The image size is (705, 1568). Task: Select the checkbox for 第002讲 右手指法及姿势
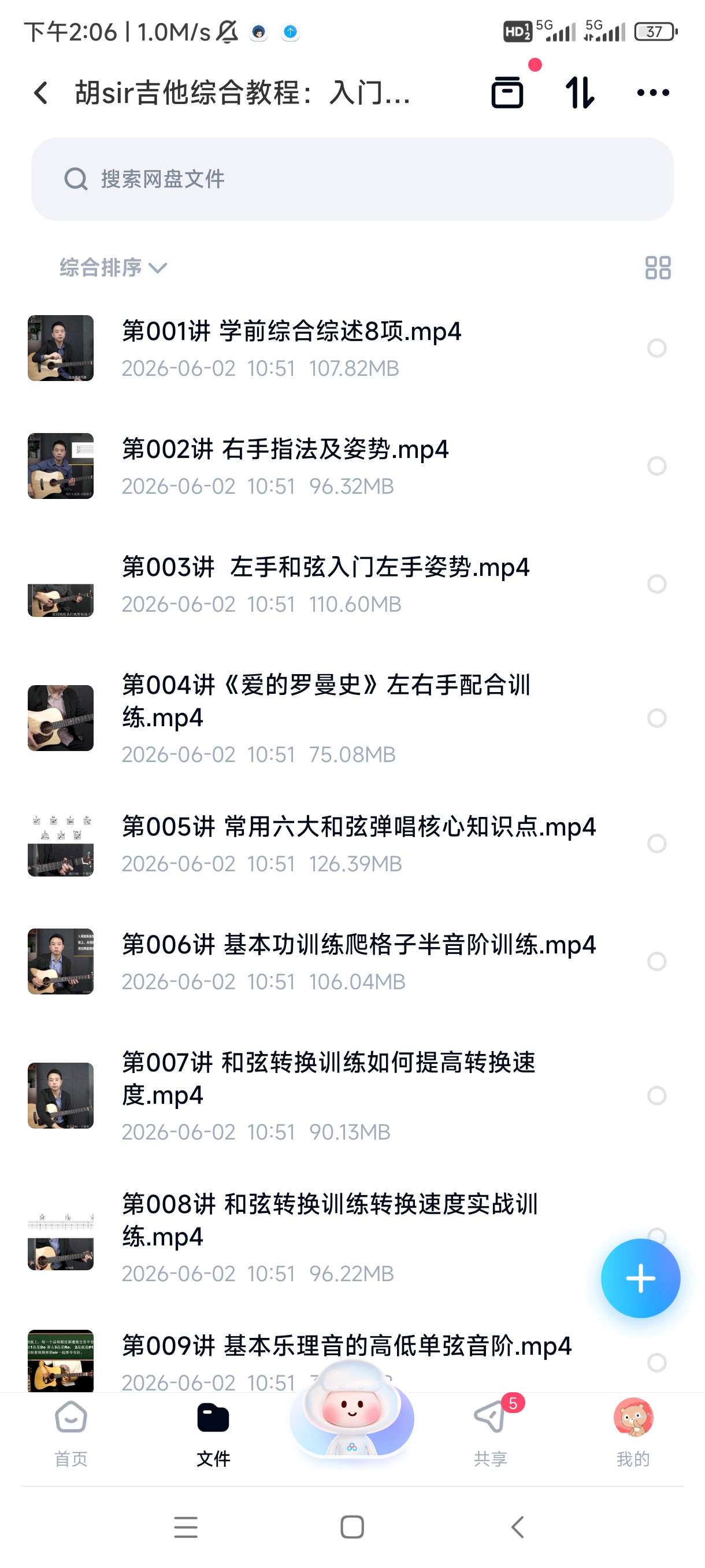[656, 465]
